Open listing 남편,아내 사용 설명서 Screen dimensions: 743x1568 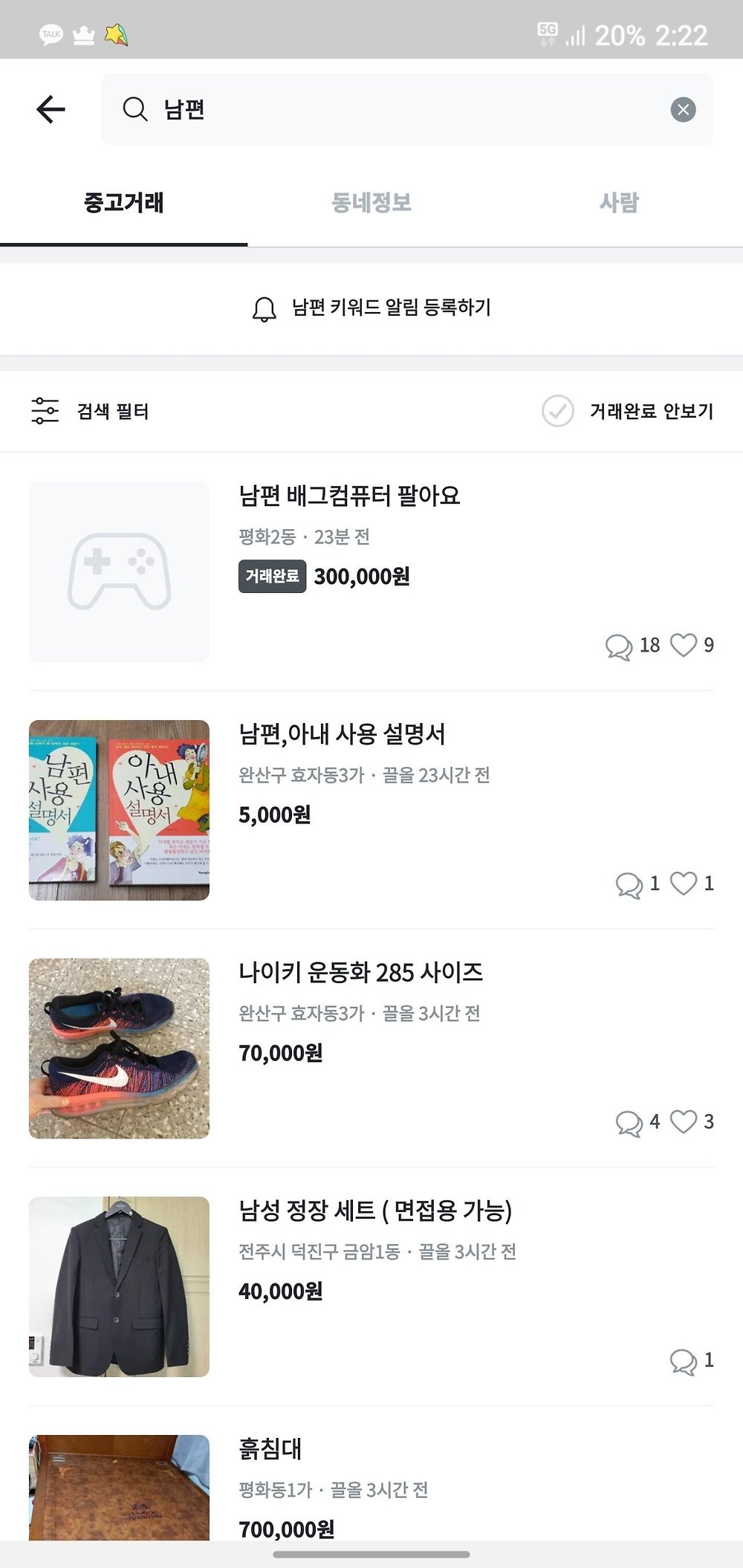coord(342,734)
